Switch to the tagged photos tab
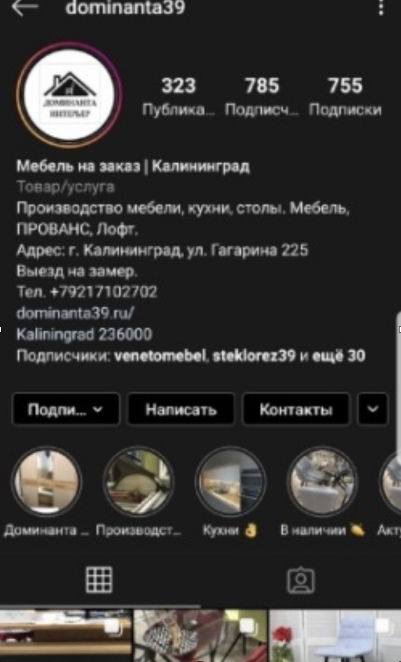 [301, 581]
